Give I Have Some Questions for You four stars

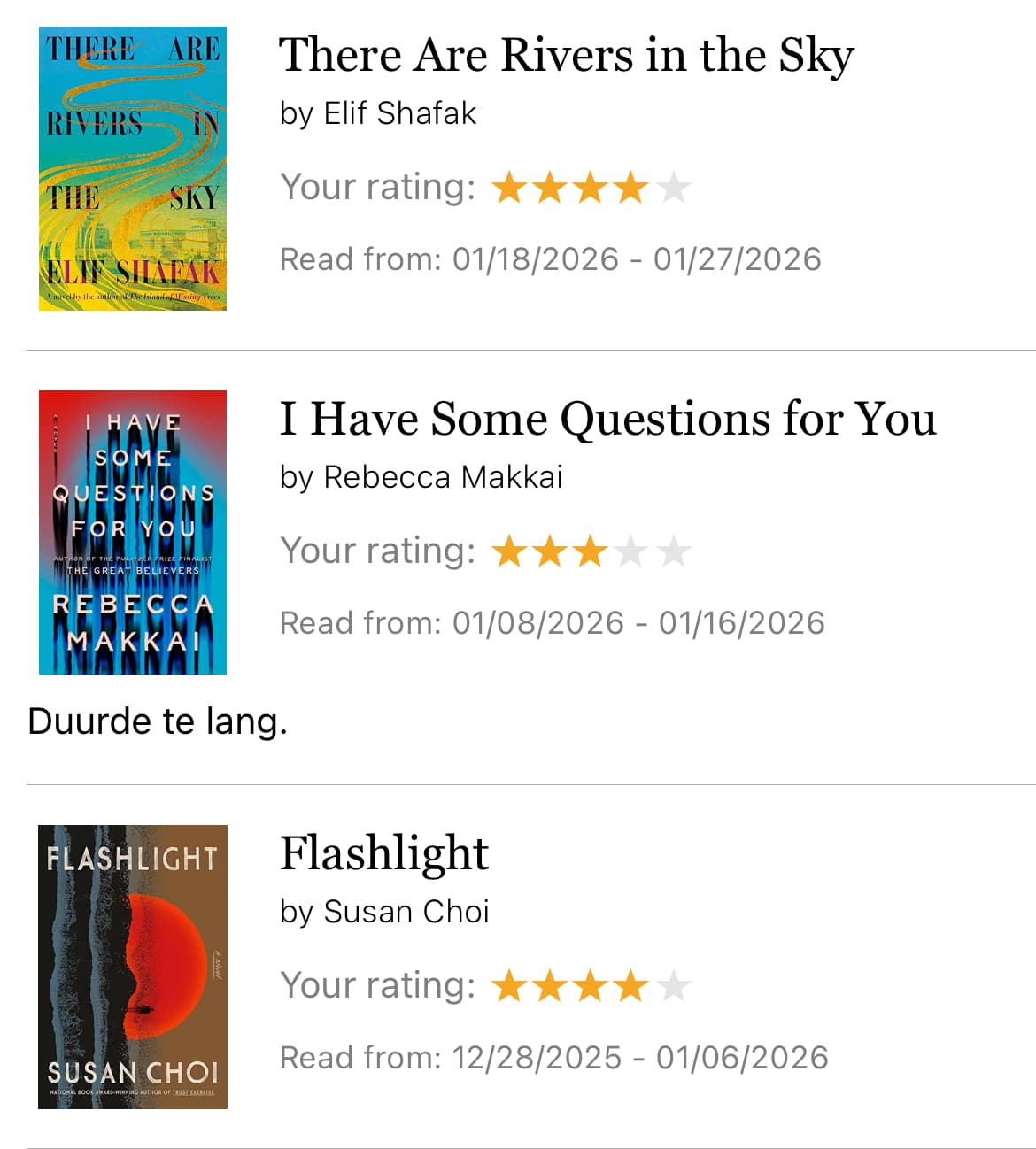point(632,551)
